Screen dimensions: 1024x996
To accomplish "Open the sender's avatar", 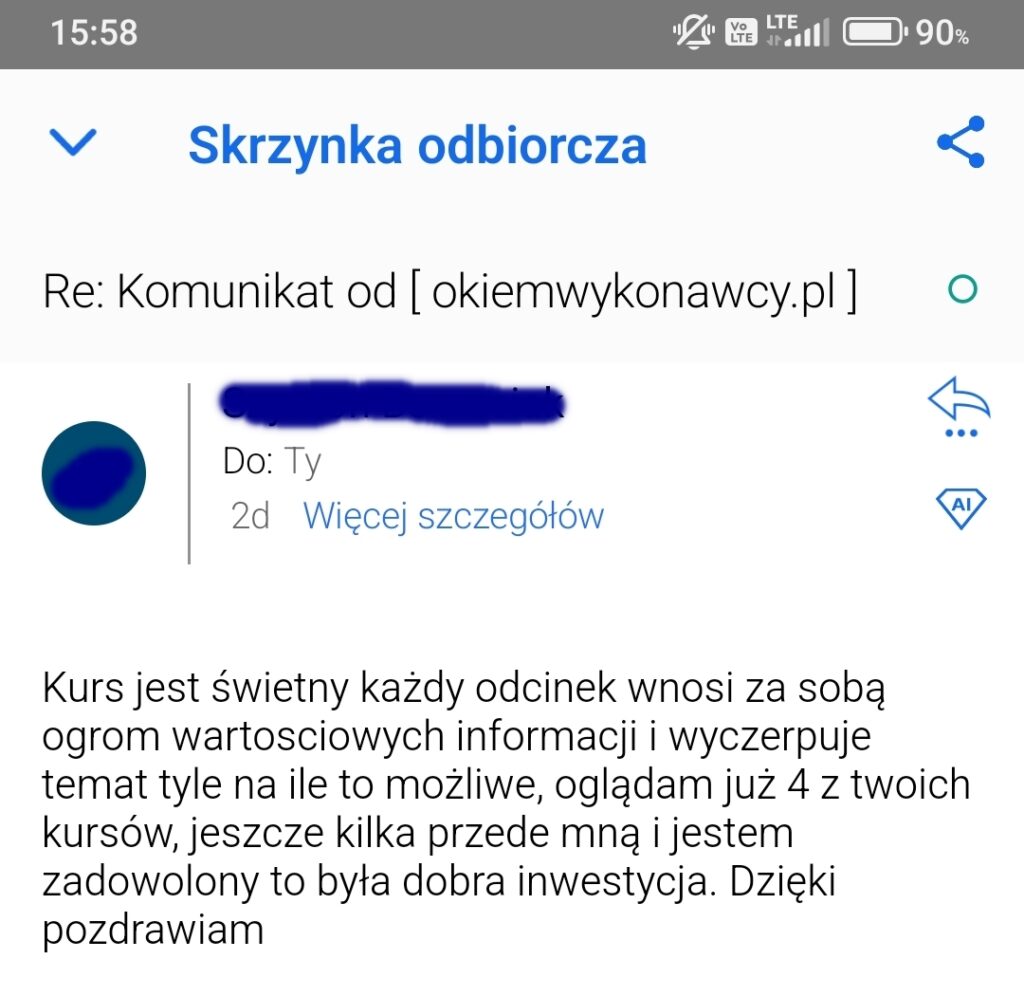I will (94, 473).
